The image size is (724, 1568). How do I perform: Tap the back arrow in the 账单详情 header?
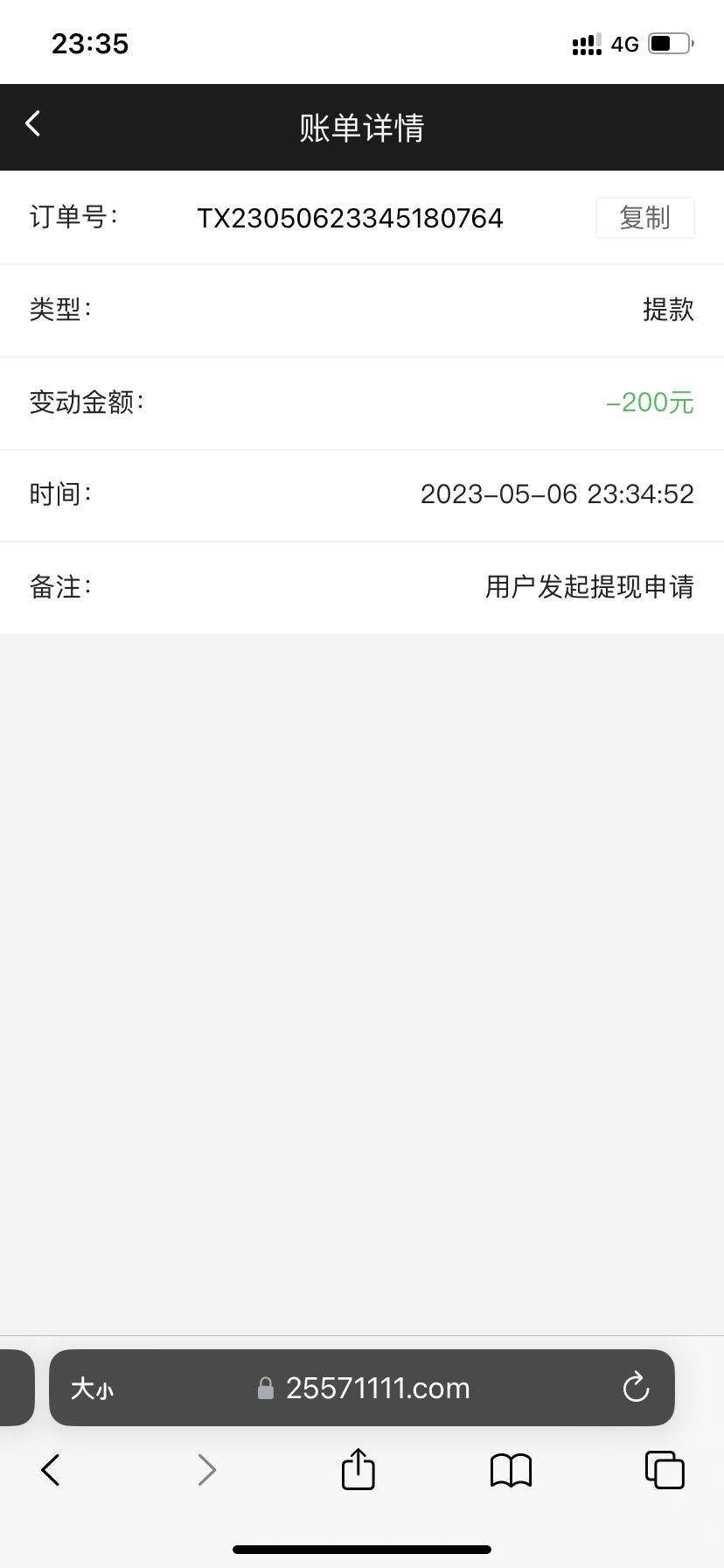click(32, 124)
